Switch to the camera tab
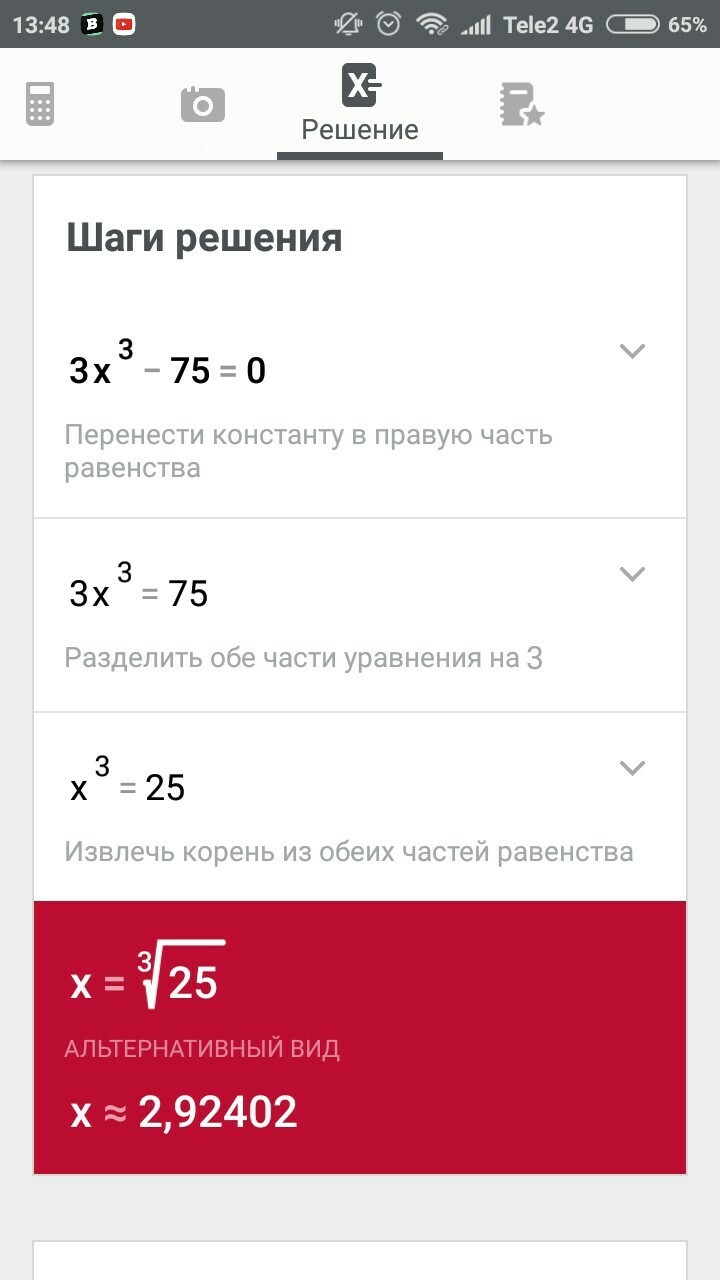 coord(202,104)
